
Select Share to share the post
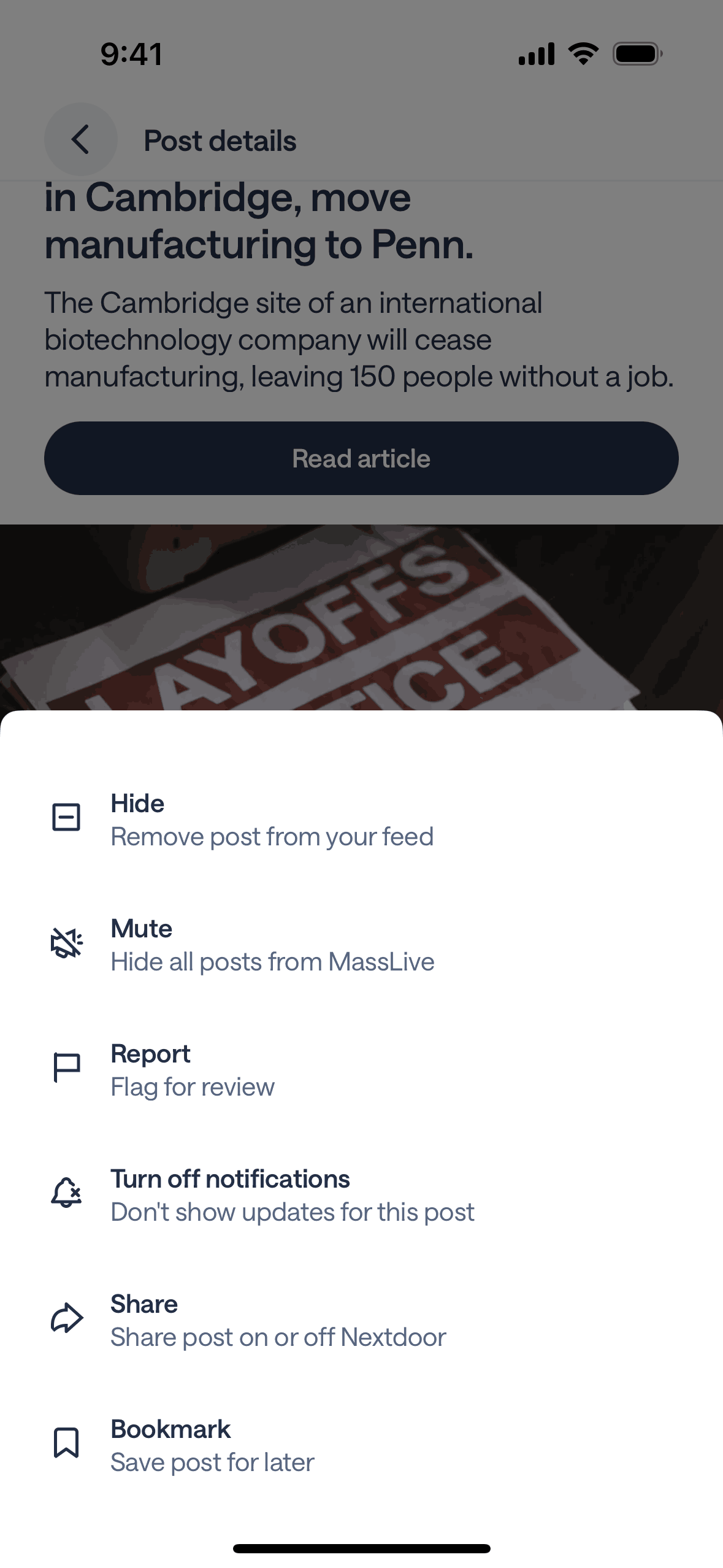[277, 1320]
